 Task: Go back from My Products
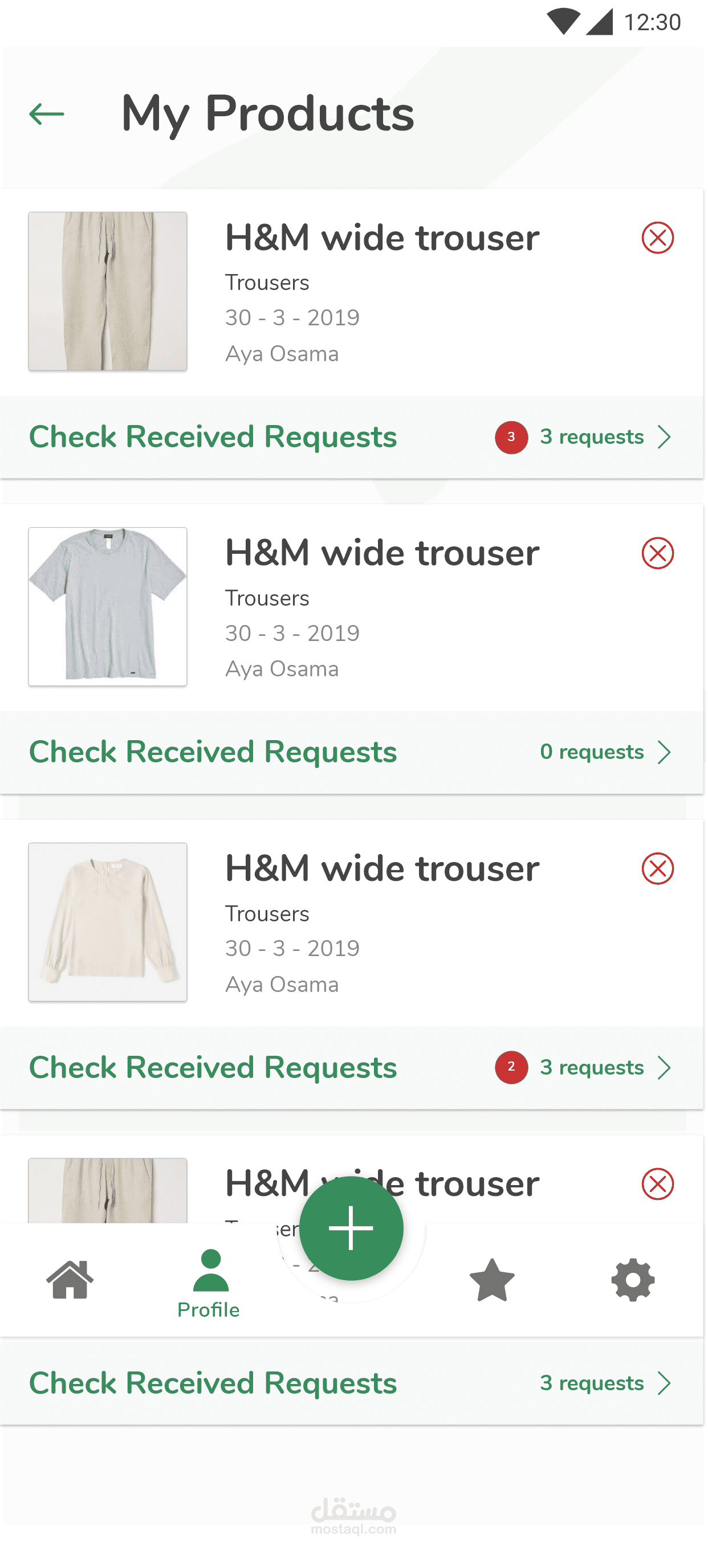(46, 114)
